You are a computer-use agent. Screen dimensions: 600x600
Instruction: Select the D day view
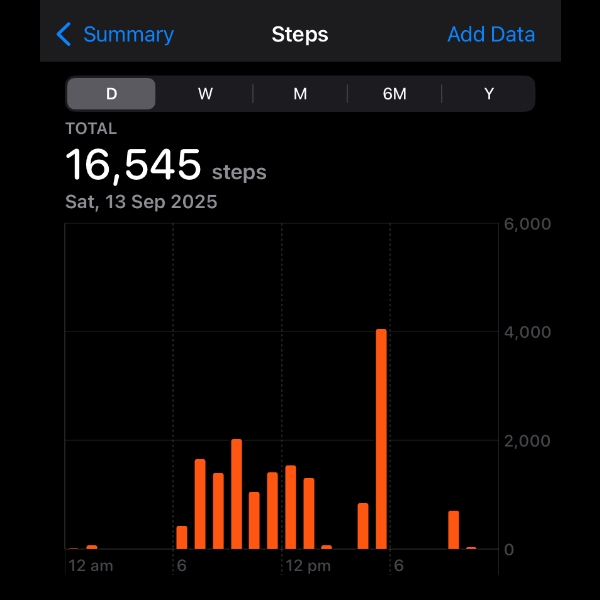click(x=111, y=94)
